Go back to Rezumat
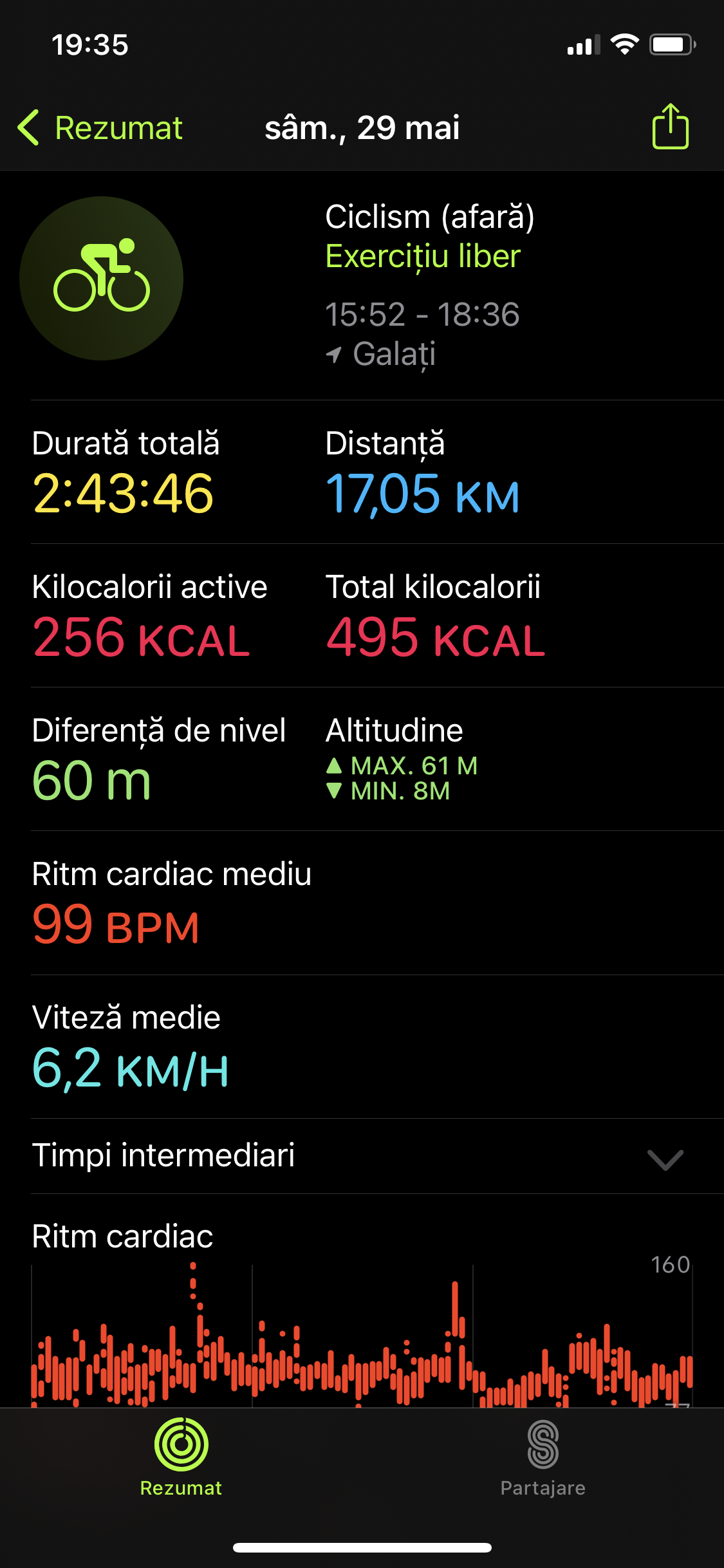 pyautogui.click(x=101, y=127)
